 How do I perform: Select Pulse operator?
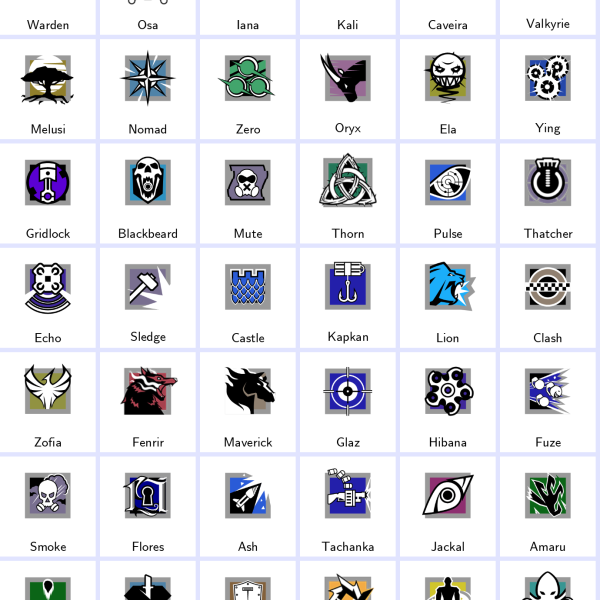448,183
